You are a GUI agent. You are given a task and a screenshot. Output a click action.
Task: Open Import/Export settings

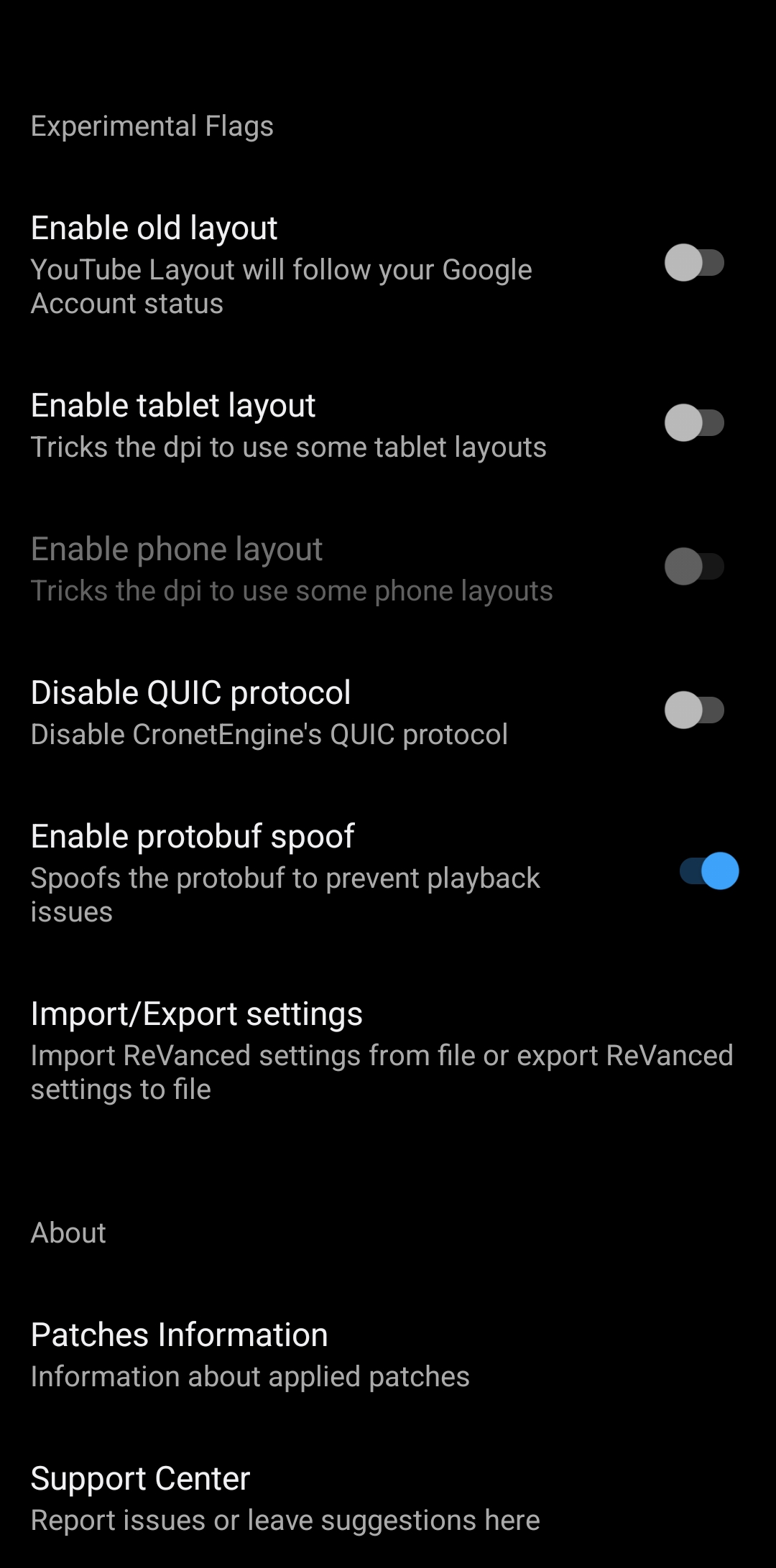coord(197,1014)
